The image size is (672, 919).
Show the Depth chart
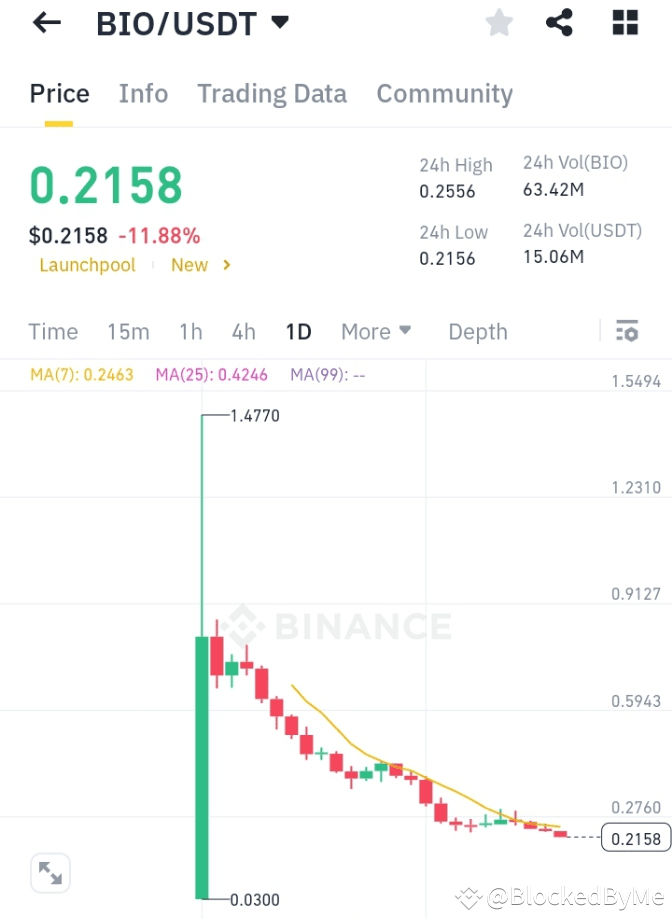477,332
